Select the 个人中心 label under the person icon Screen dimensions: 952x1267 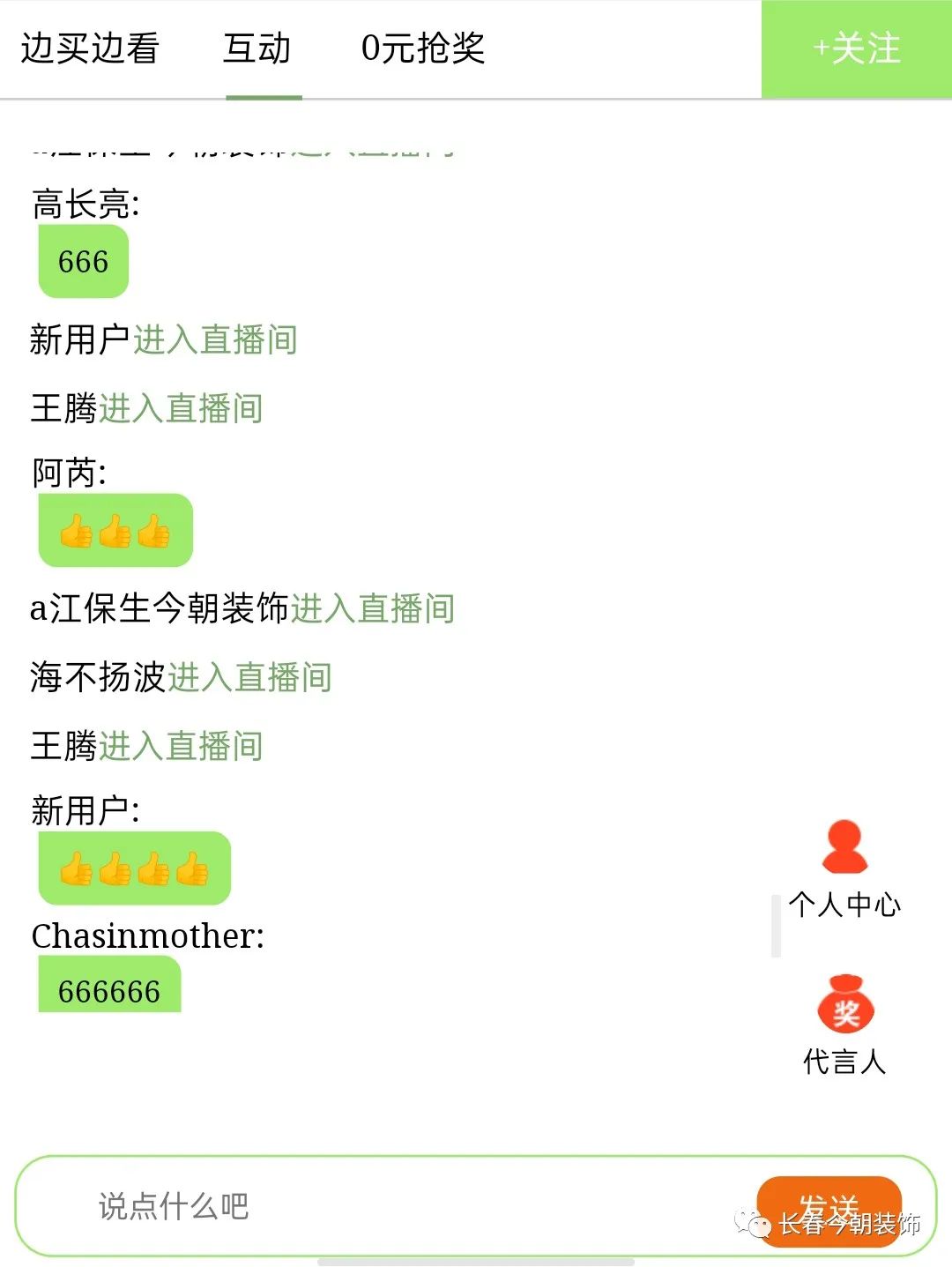(x=844, y=903)
